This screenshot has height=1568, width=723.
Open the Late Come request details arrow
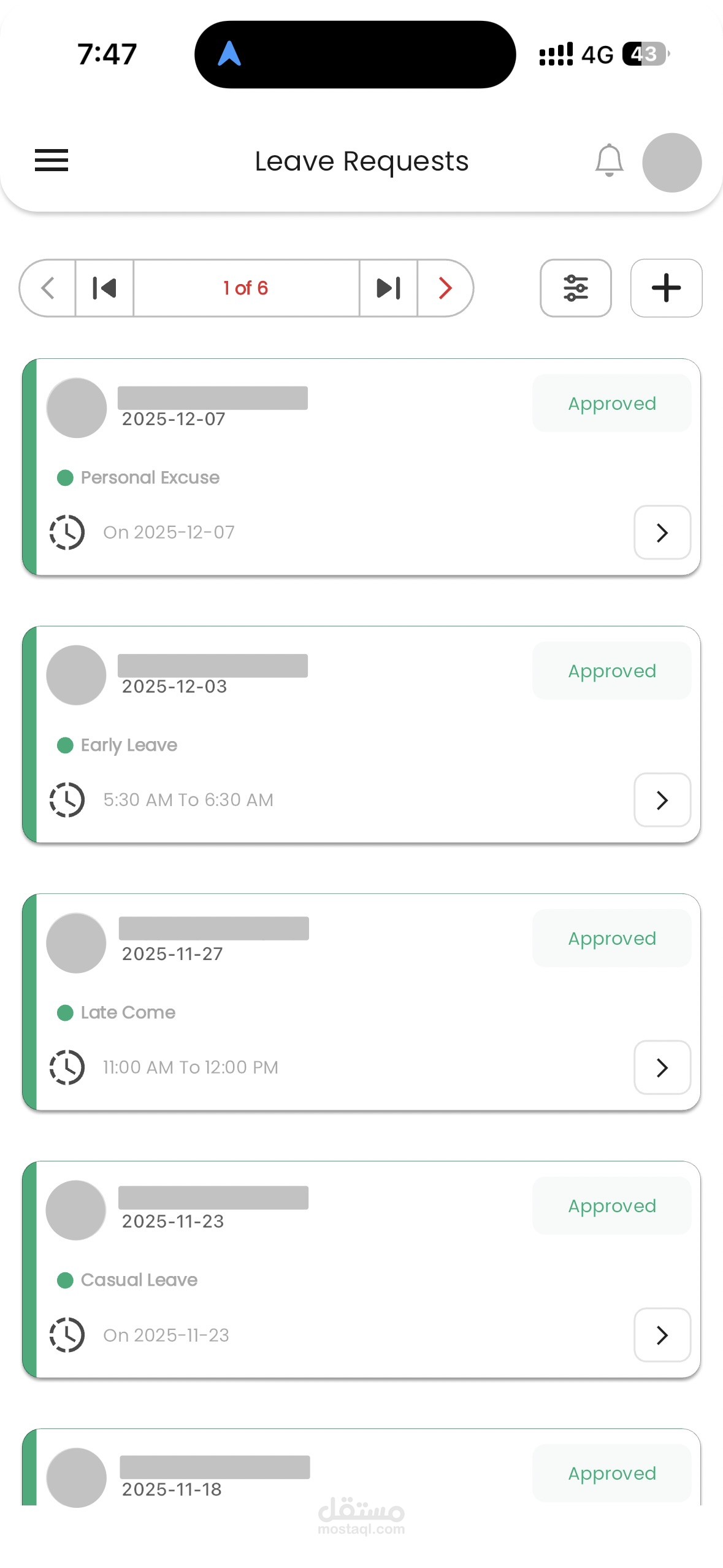pyautogui.click(x=662, y=1067)
